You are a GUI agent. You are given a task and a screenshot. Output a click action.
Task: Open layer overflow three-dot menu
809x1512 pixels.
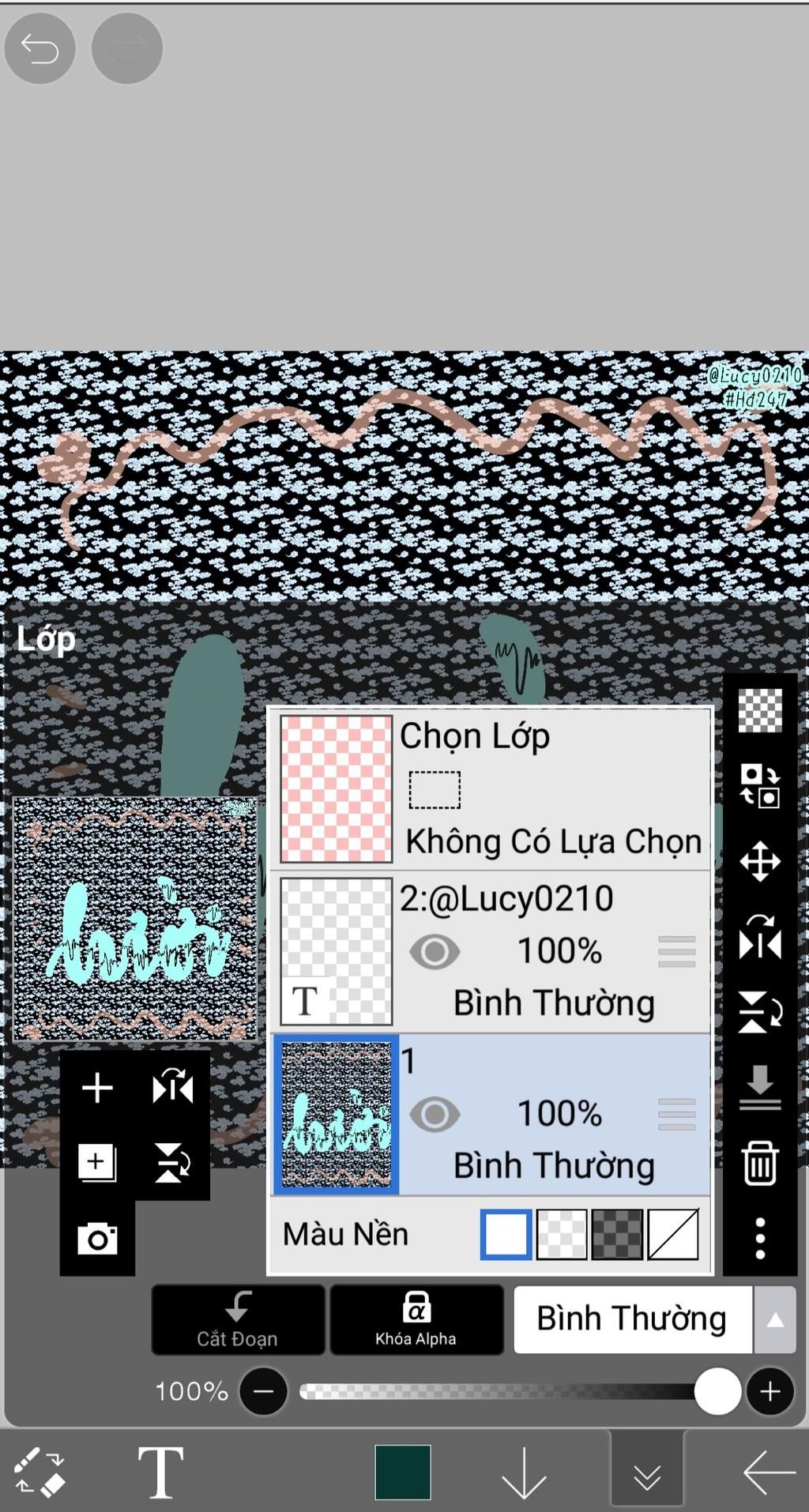760,1238
